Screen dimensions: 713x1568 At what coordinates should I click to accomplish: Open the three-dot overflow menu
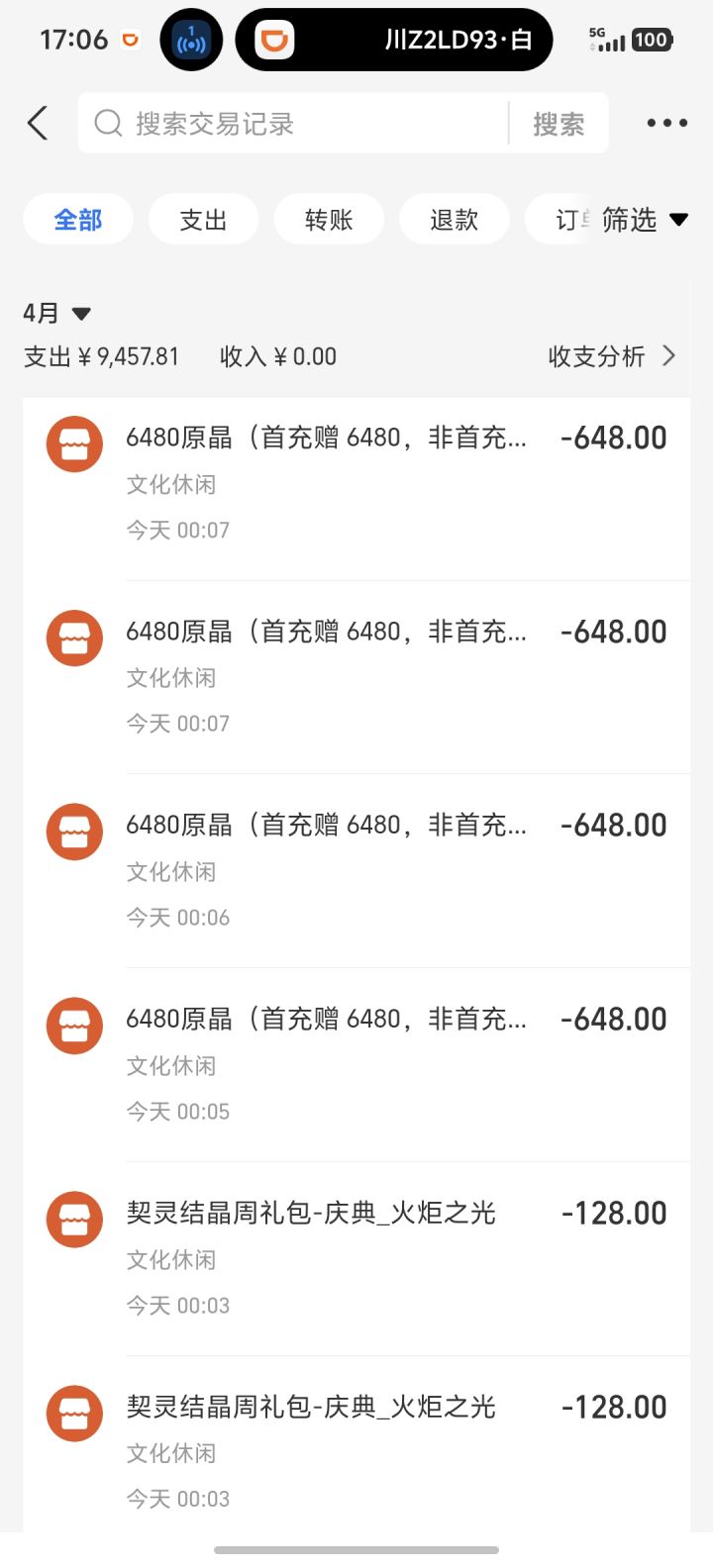[x=666, y=124]
